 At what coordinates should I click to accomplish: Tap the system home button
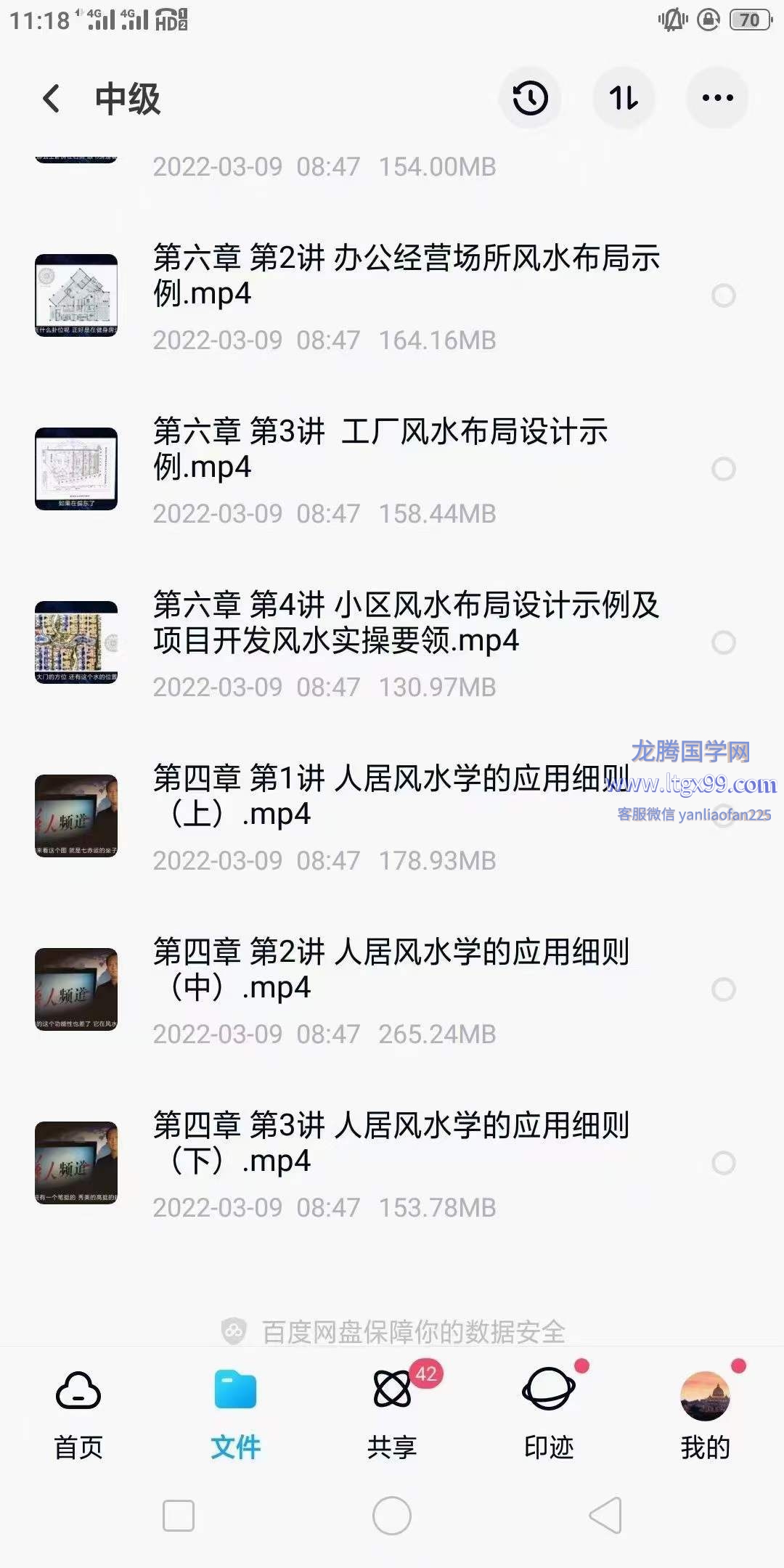point(392,1516)
